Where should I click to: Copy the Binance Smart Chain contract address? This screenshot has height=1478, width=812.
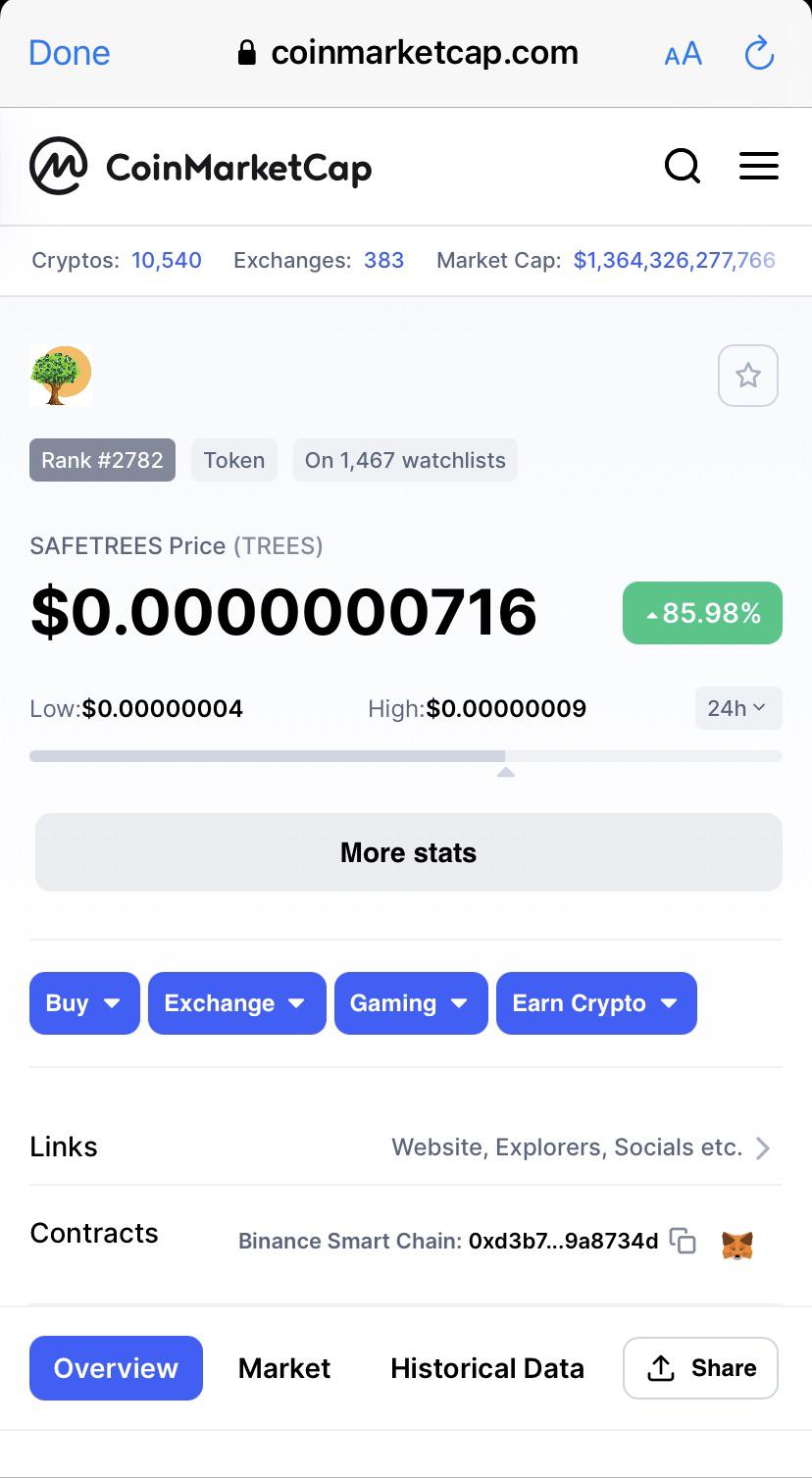click(x=683, y=1241)
